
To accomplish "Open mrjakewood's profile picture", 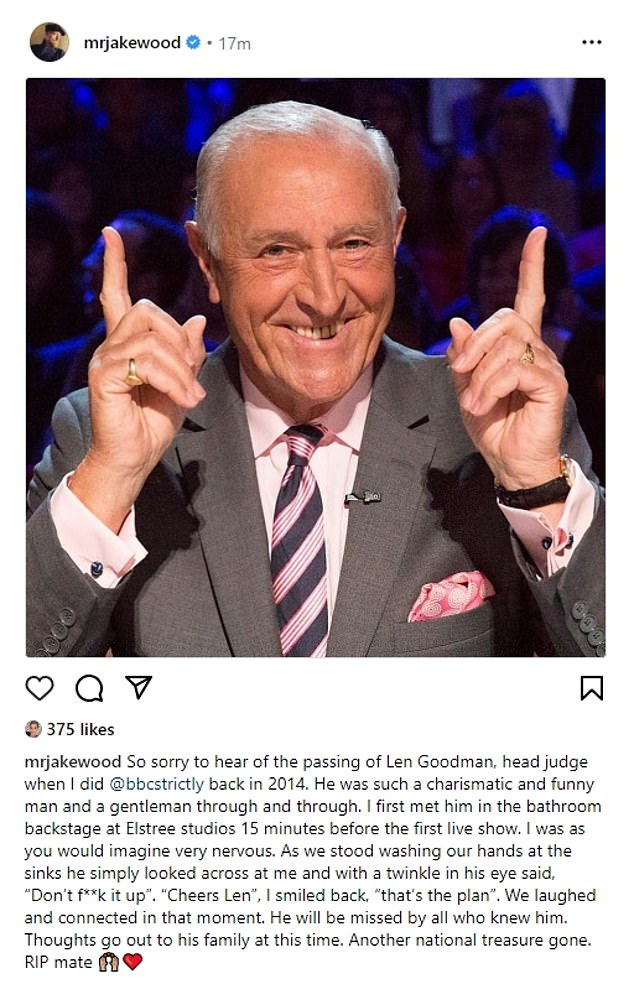I will 49,43.
